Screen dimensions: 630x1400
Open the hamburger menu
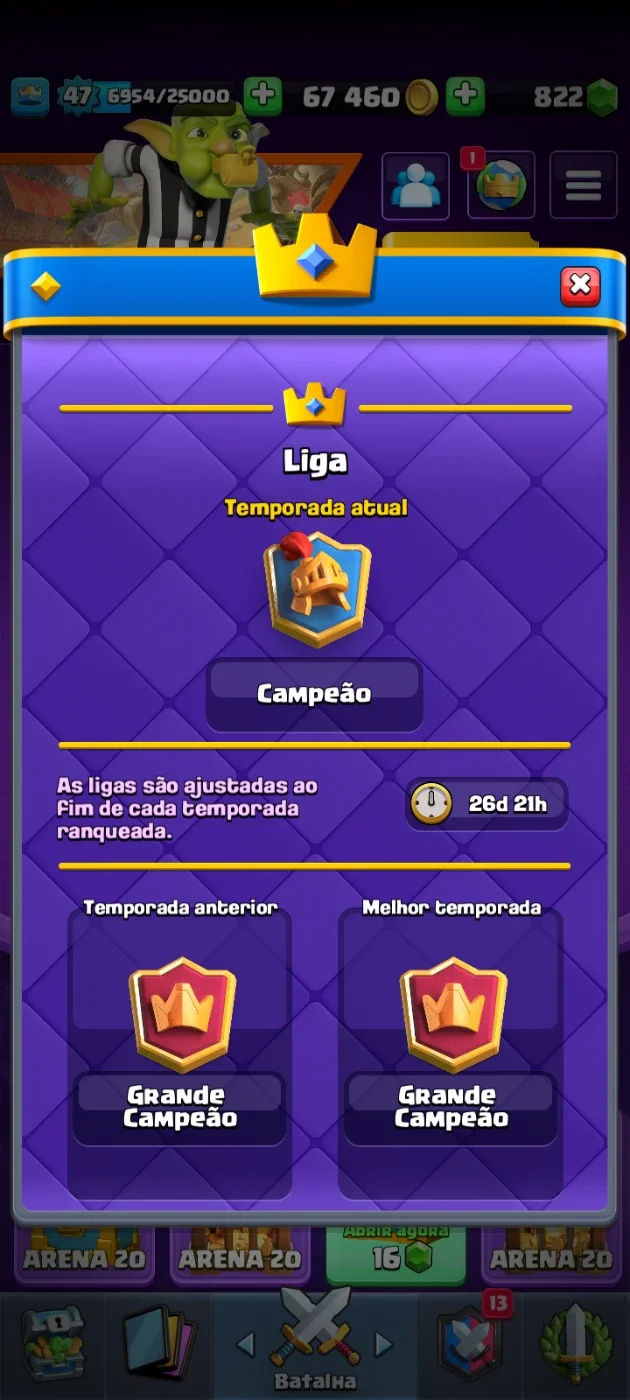point(583,185)
